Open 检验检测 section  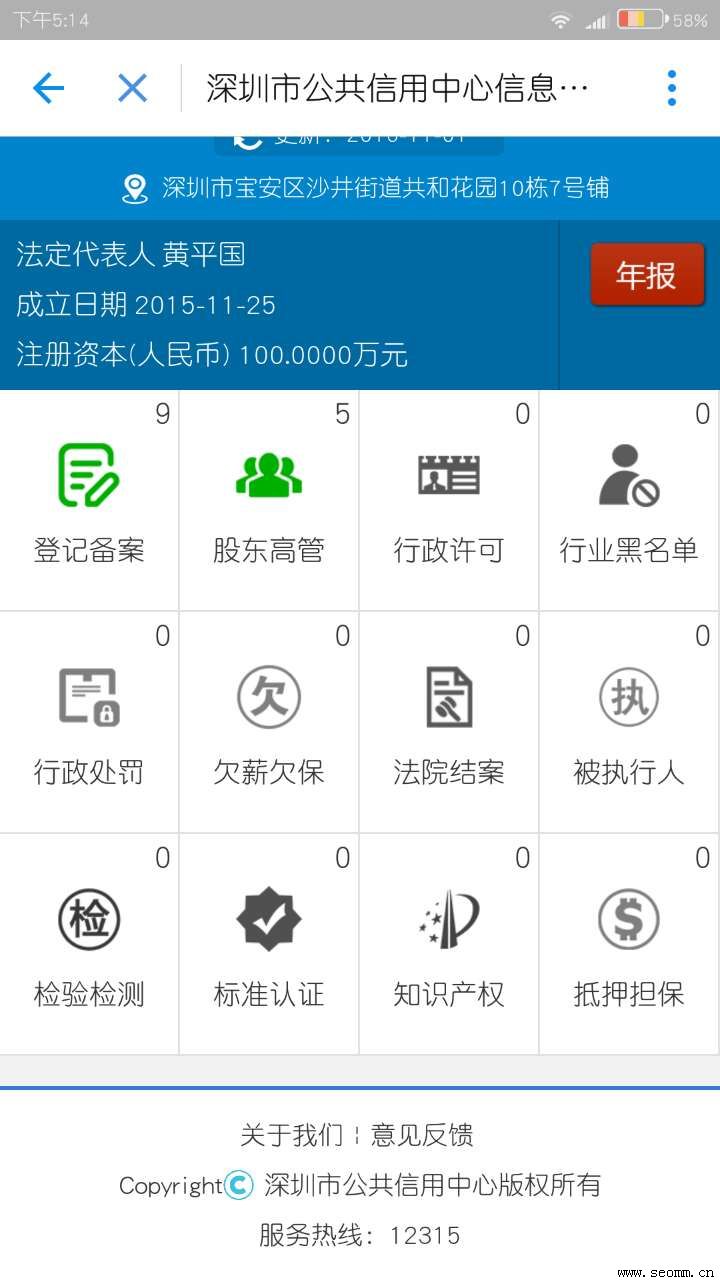(x=89, y=944)
